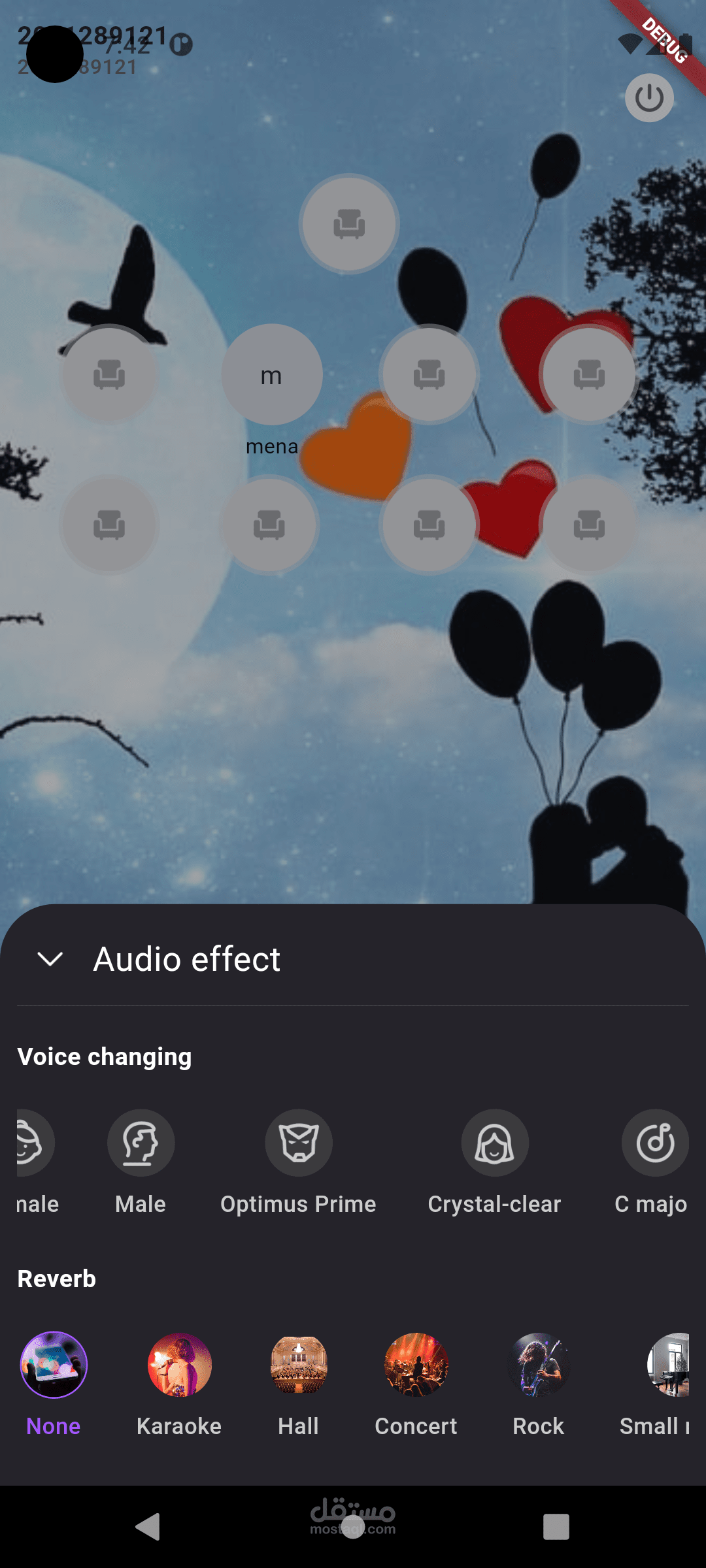
Task: Go back using system navigation
Action: pyautogui.click(x=148, y=1527)
